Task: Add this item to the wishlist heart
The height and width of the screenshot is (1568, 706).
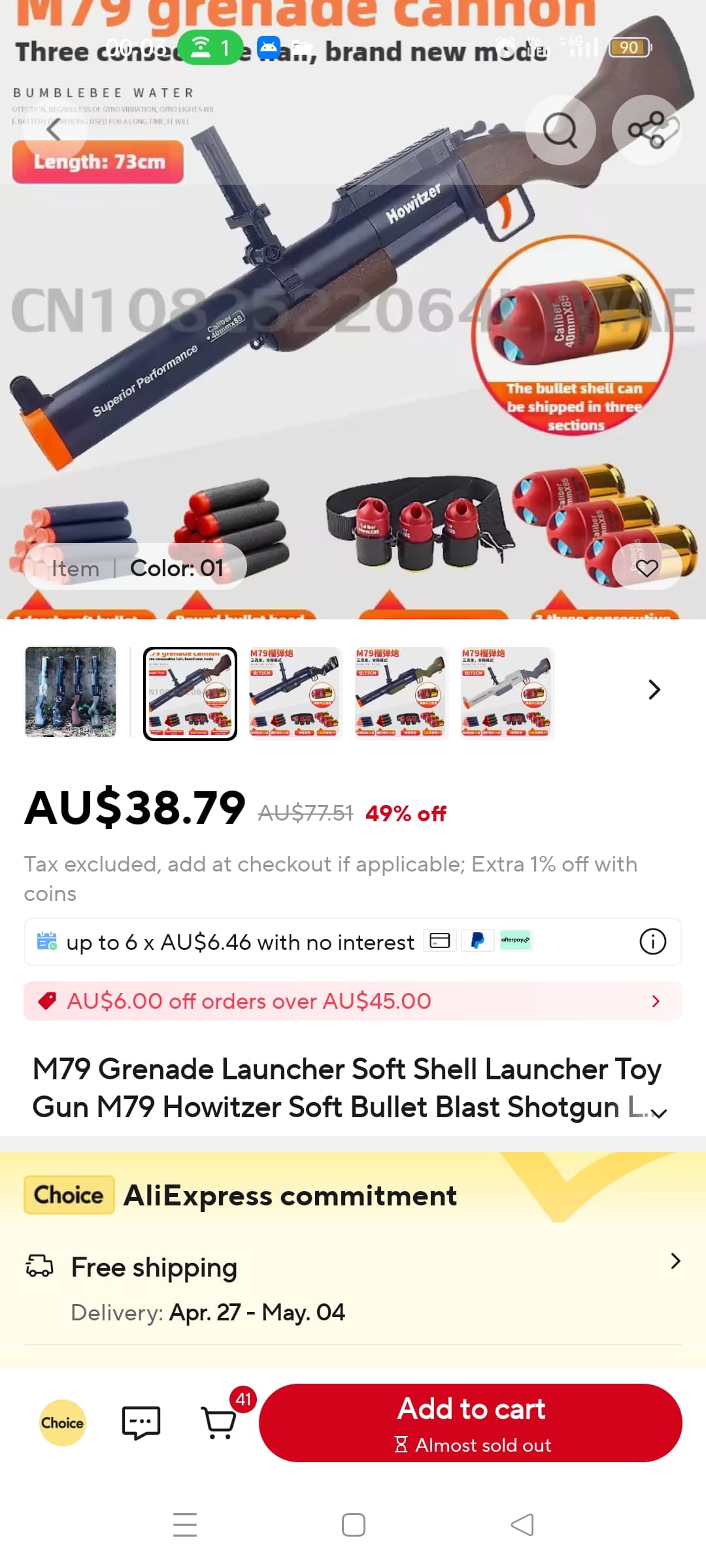Action: pyautogui.click(x=647, y=568)
